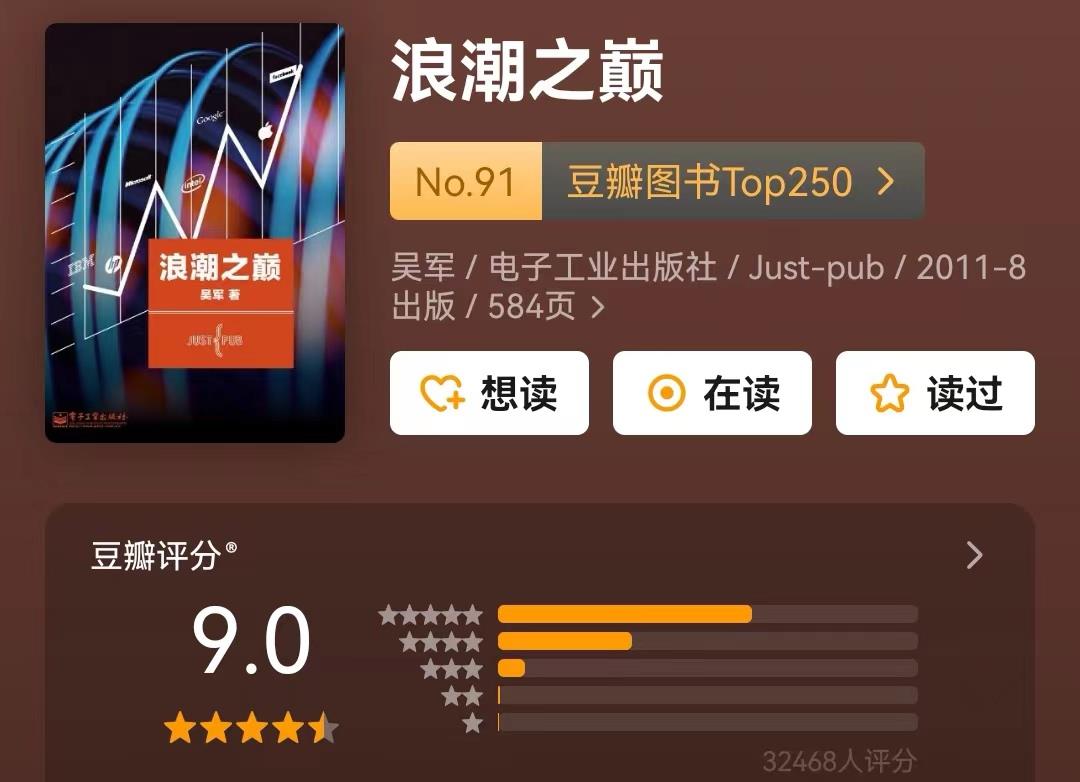
Task: Open the 浪潮之巅 book cover image
Action: (195, 232)
